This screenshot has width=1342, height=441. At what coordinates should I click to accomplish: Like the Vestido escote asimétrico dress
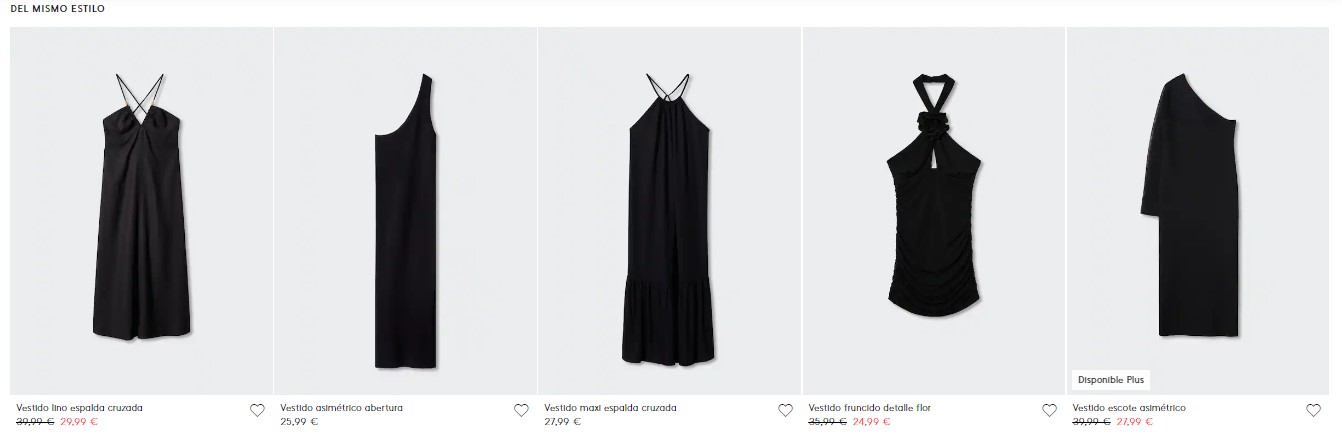pyautogui.click(x=1313, y=410)
